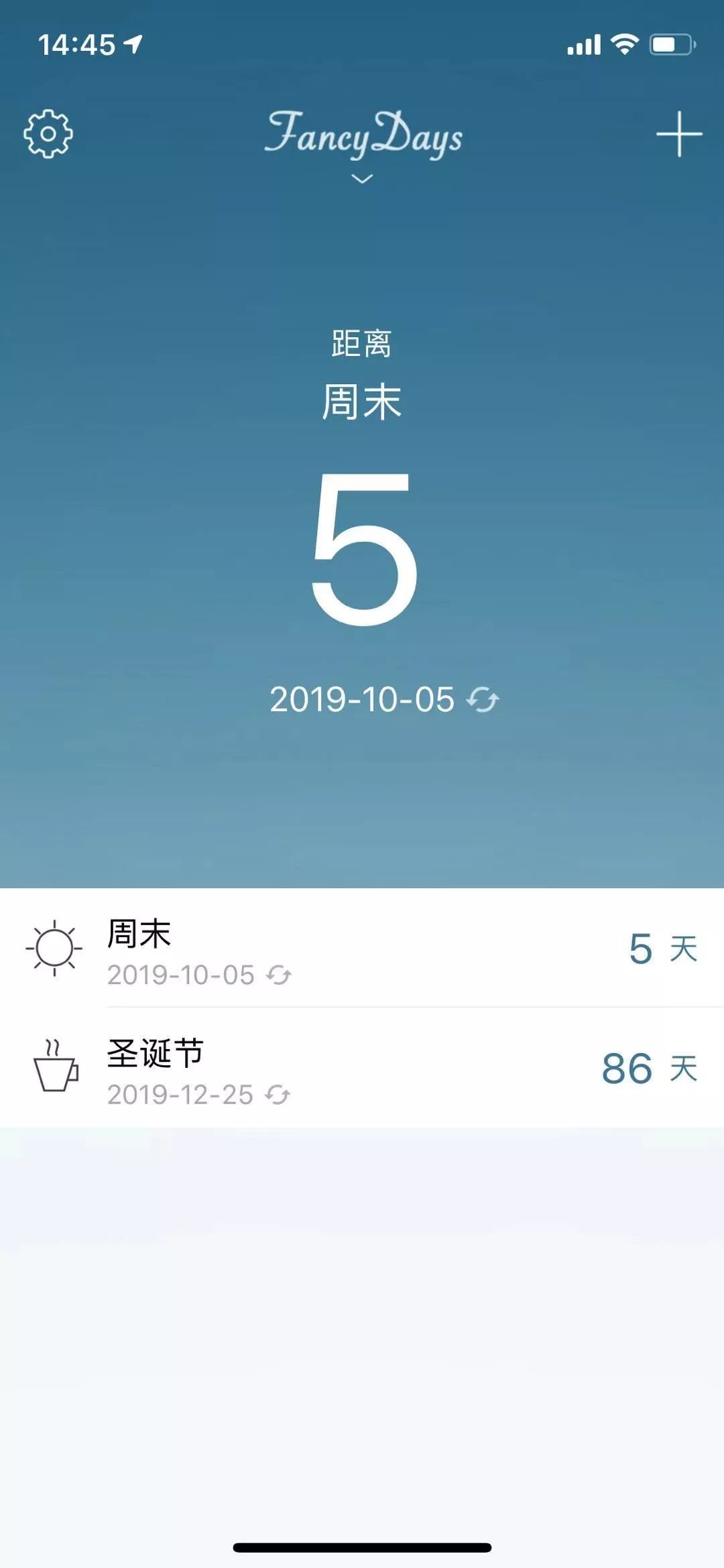The width and height of the screenshot is (724, 1568).
Task: Expand the chevron below the FancyDays title
Action: [362, 180]
